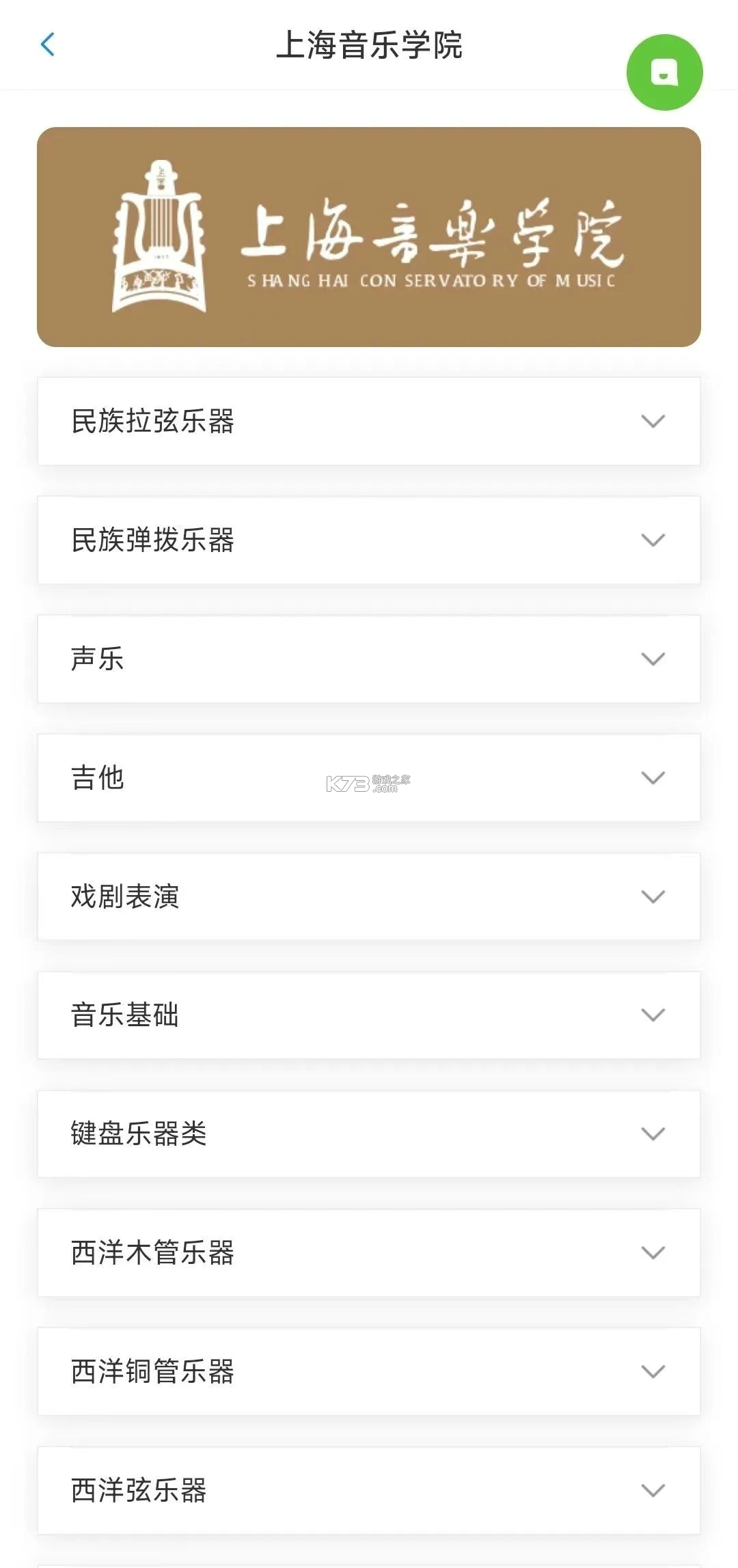Image resolution: width=738 pixels, height=1568 pixels.
Task: Open the 键盘乐器类 chevron
Action: (x=654, y=1133)
